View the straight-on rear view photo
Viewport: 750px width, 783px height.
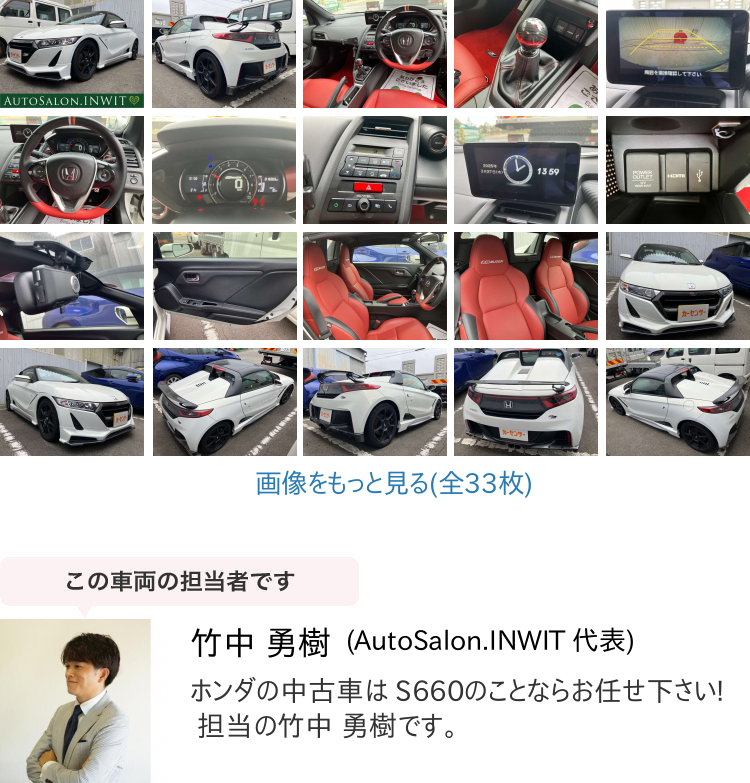tap(526, 403)
